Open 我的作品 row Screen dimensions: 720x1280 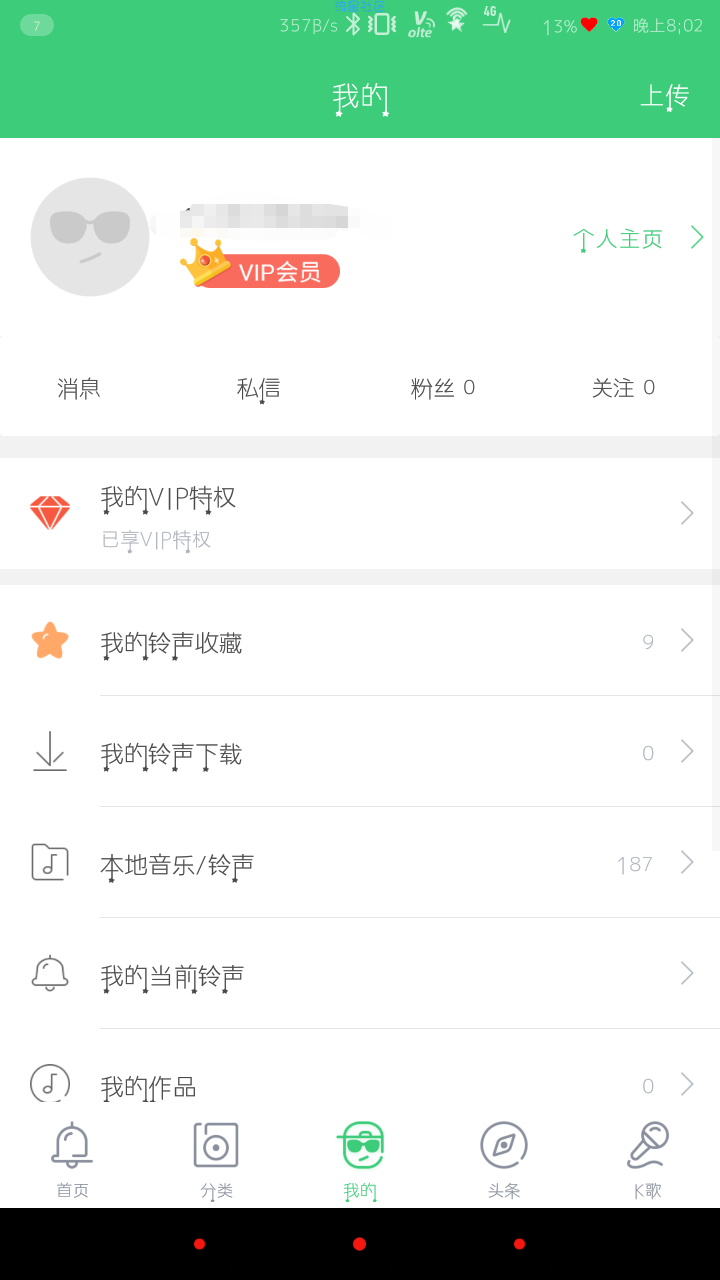tap(360, 1068)
